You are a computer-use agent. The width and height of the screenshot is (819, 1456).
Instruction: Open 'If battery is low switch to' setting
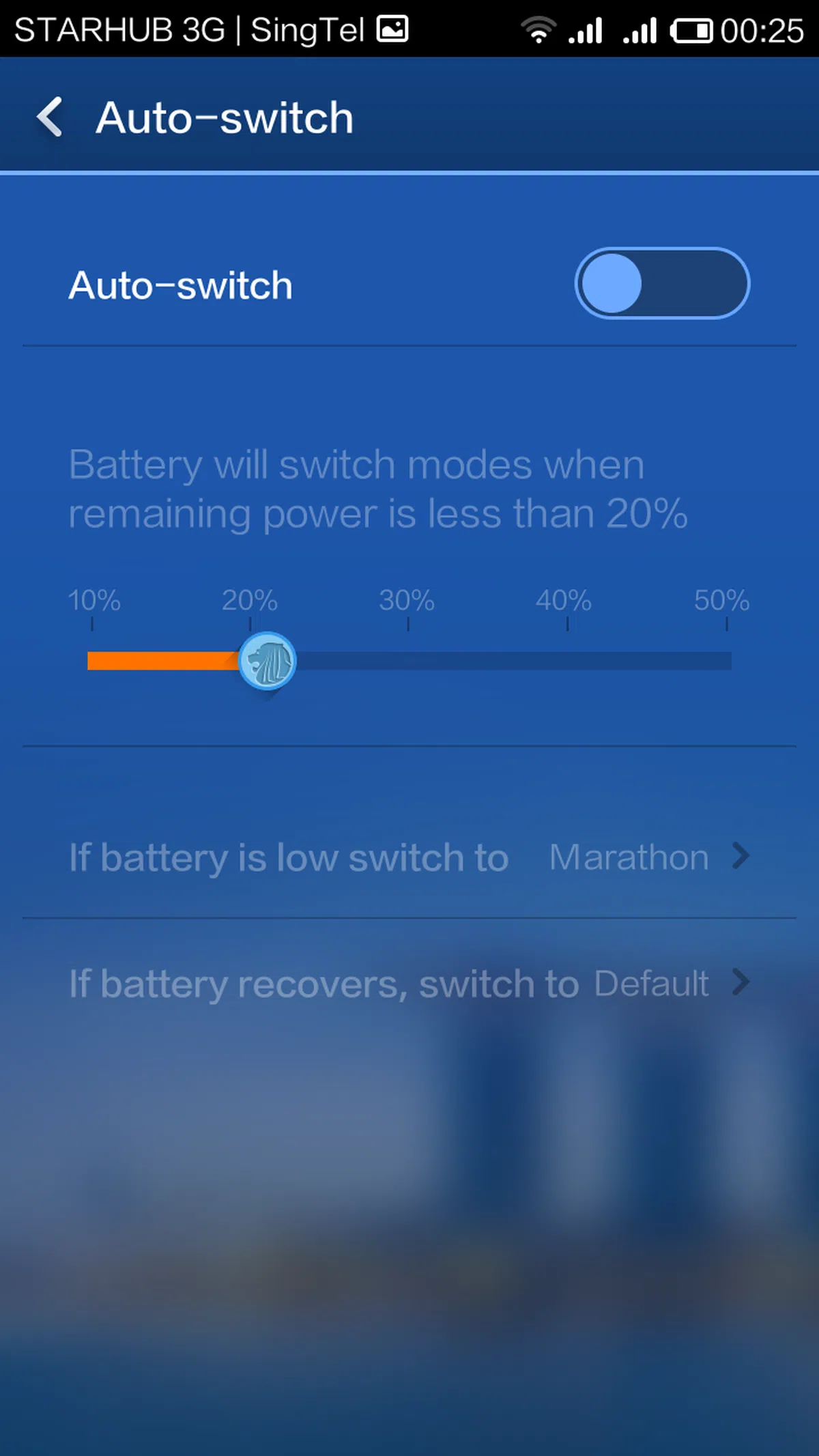pos(409,857)
